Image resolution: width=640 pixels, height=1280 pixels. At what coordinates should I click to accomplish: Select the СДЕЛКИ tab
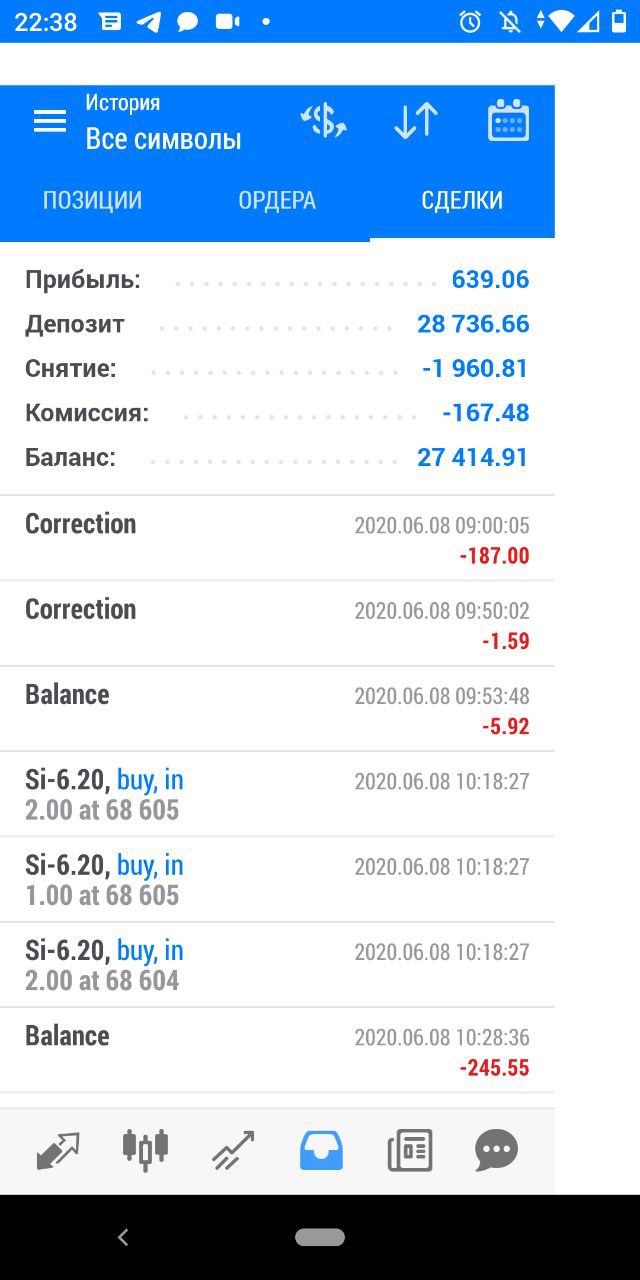[x=462, y=200]
